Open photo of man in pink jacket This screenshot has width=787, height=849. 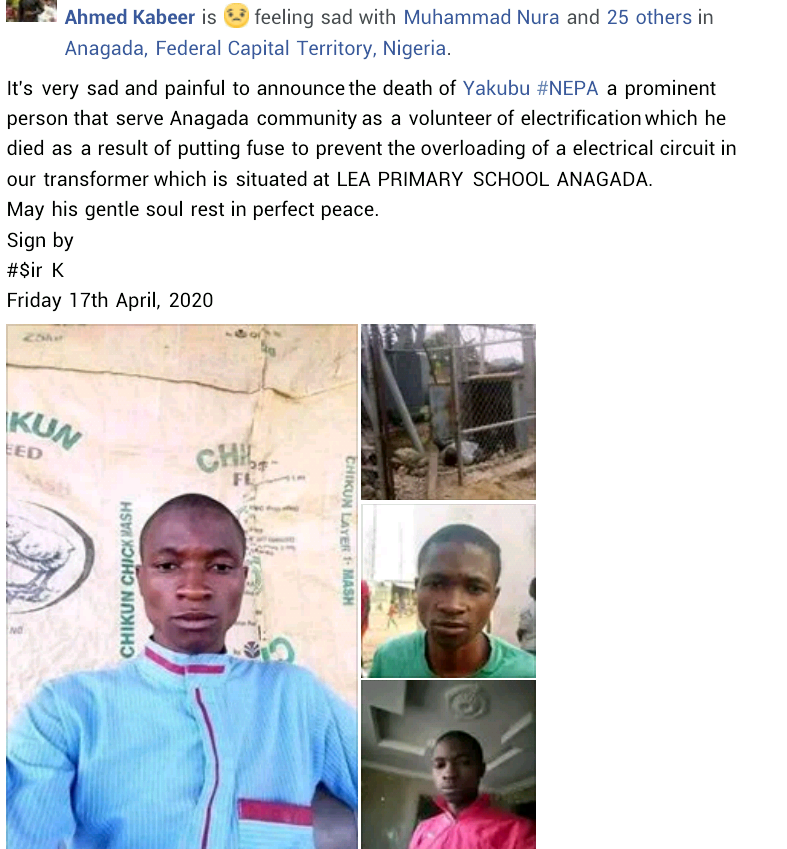(x=448, y=764)
